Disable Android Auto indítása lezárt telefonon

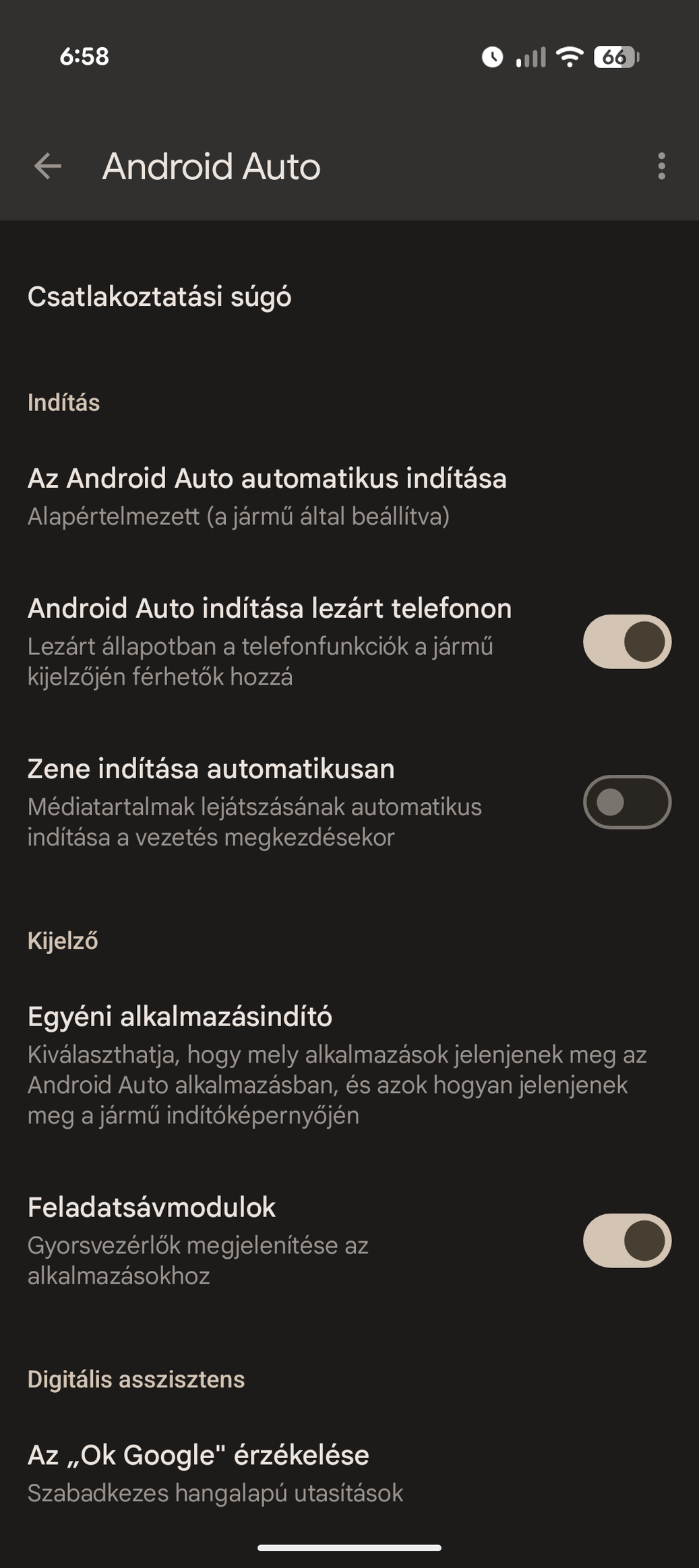pos(626,641)
